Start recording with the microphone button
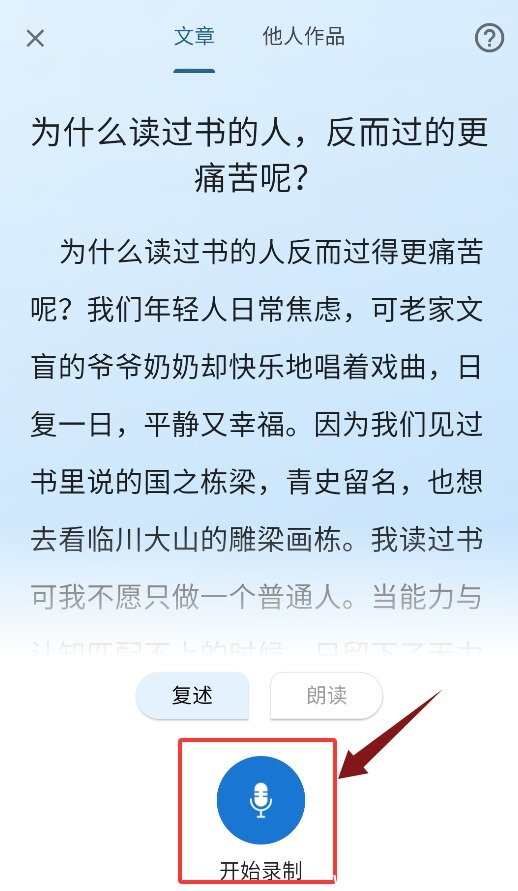The width and height of the screenshot is (518, 891). pyautogui.click(x=261, y=800)
